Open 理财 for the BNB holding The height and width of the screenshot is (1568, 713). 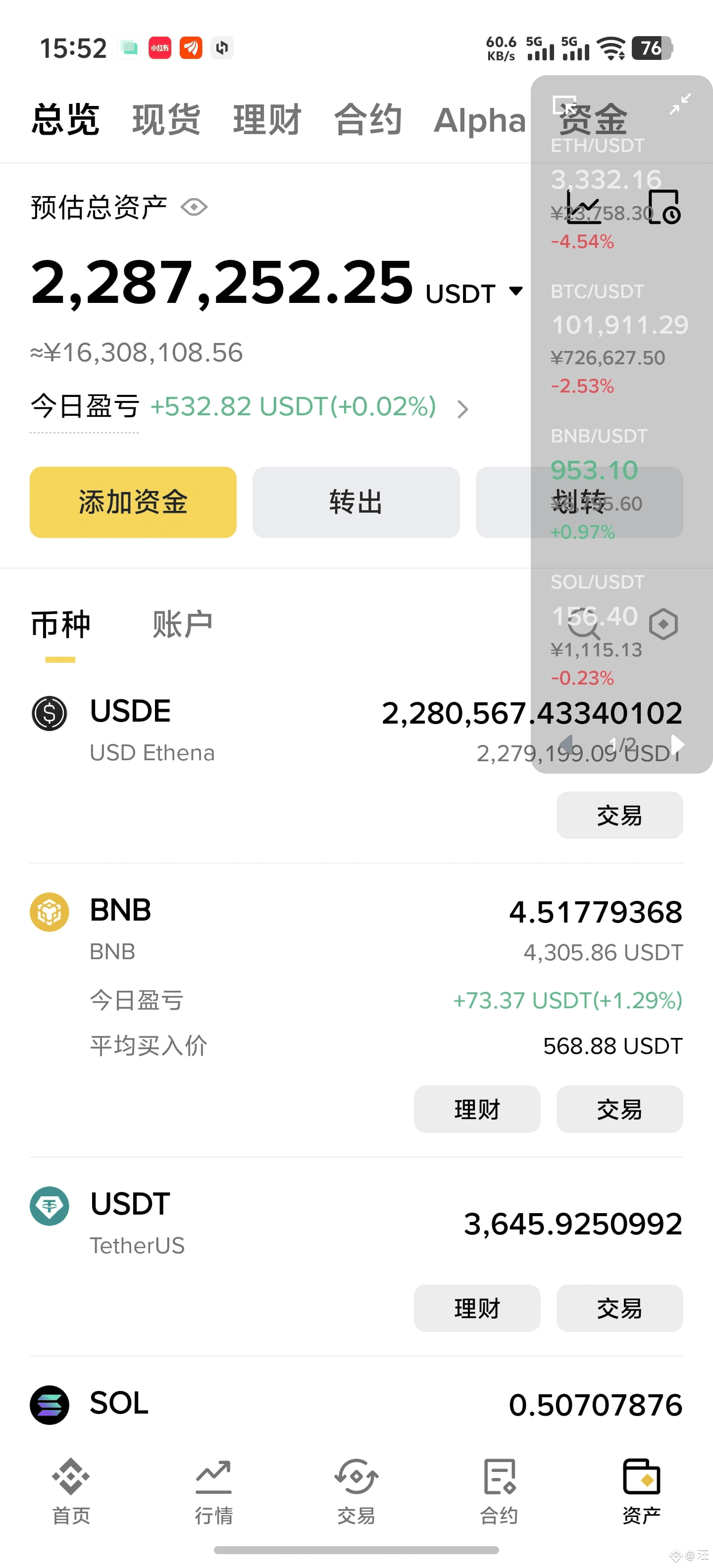[477, 1109]
